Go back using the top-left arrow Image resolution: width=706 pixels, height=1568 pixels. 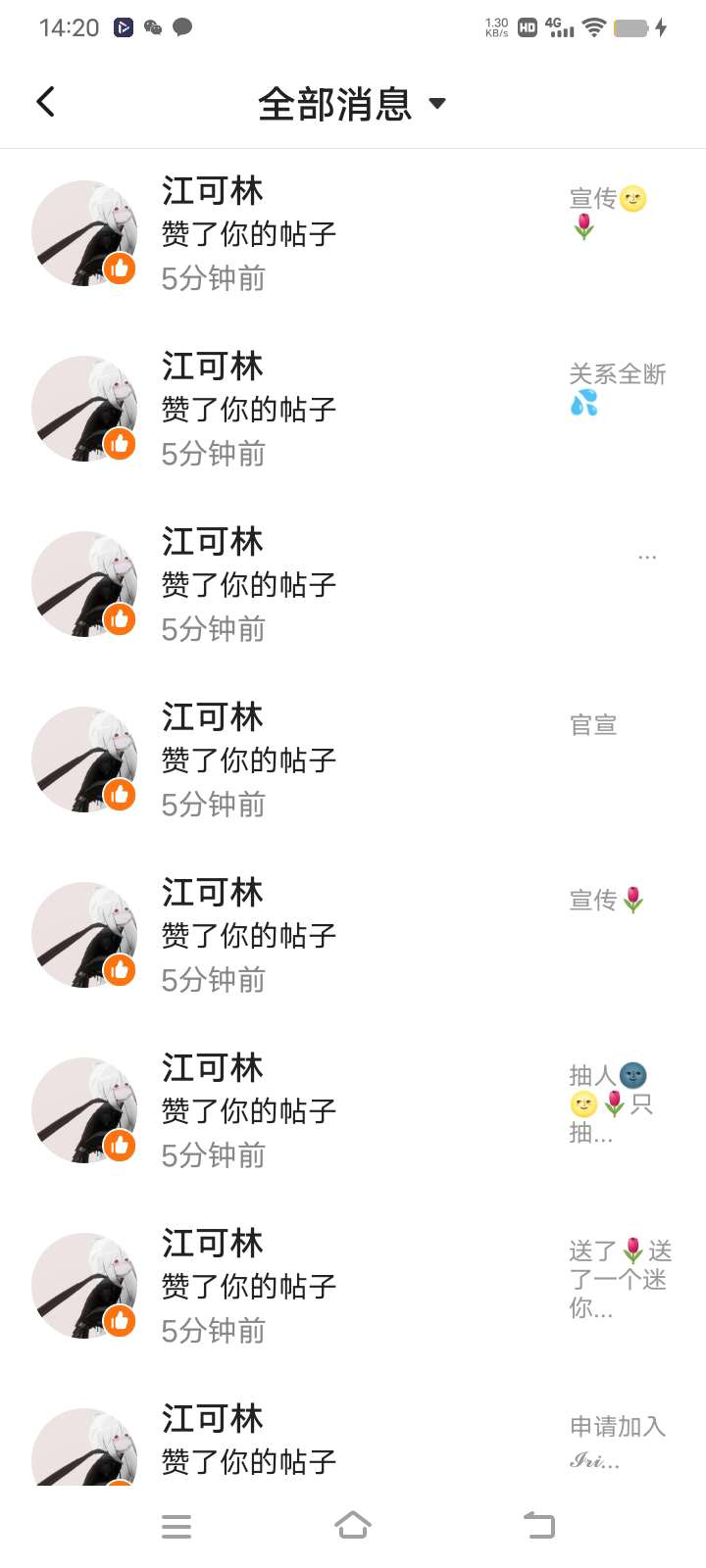point(45,102)
